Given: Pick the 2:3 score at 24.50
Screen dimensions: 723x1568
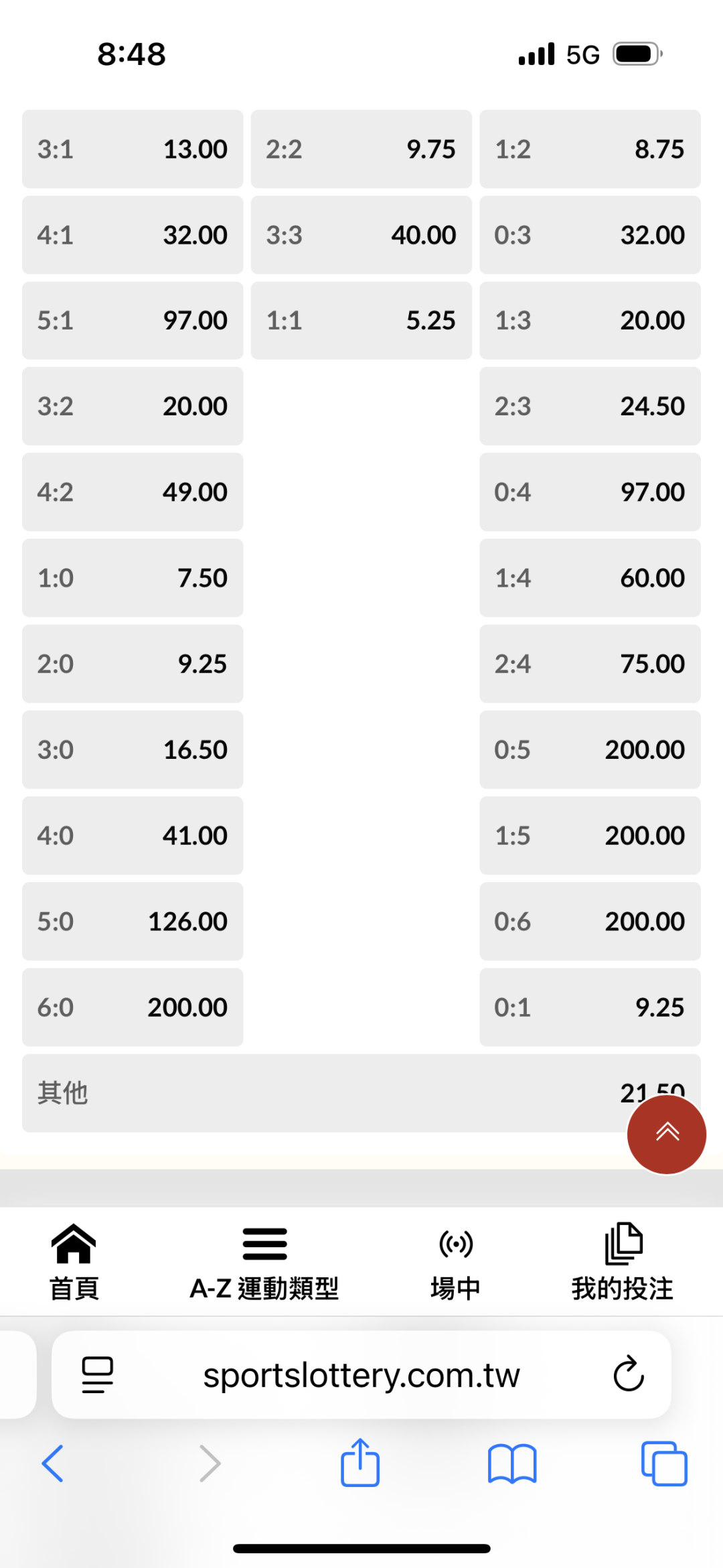Looking at the screenshot, I should tap(590, 406).
